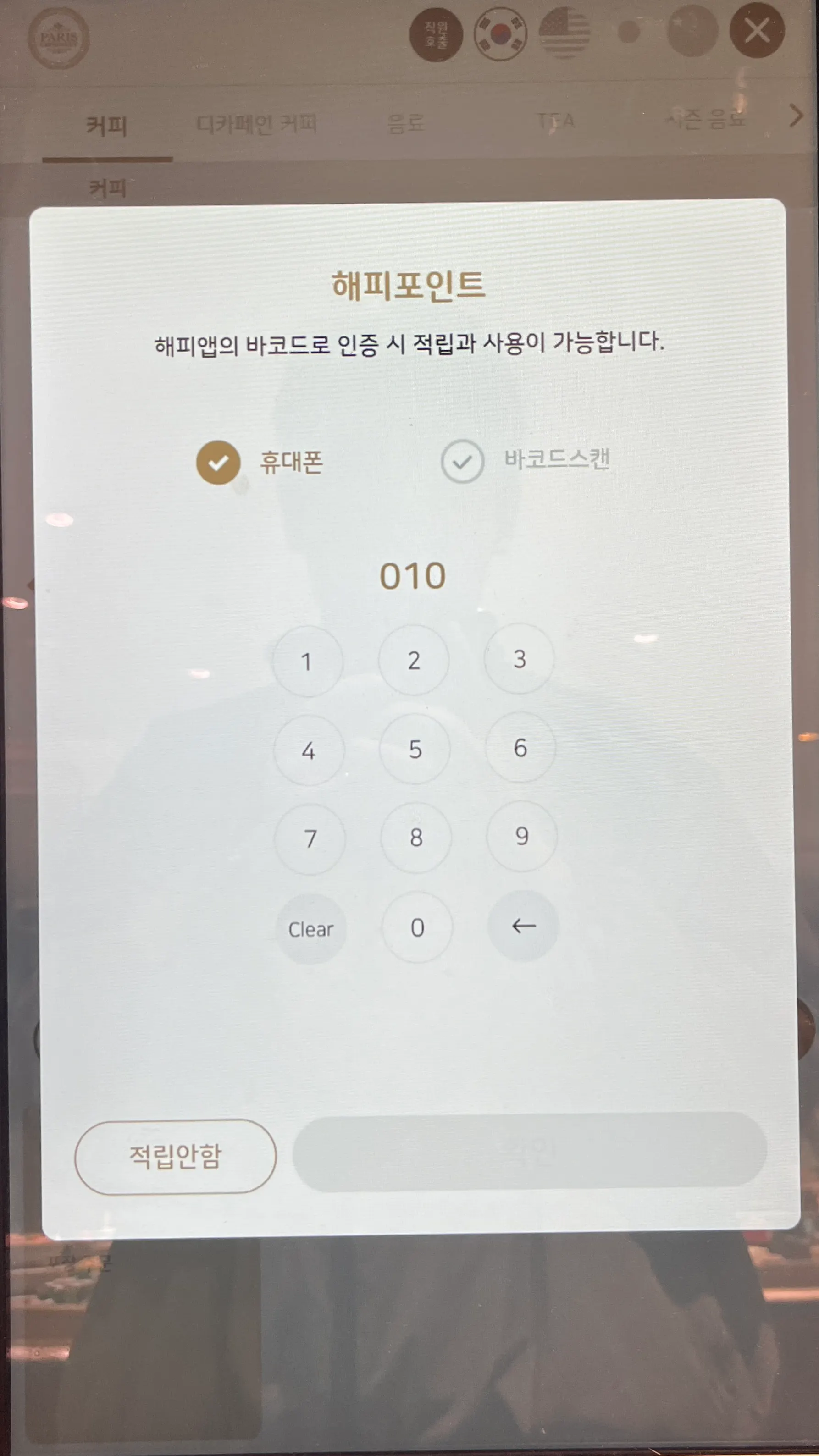
Task: Enter digit 7 on the keypad
Action: pyautogui.click(x=310, y=839)
